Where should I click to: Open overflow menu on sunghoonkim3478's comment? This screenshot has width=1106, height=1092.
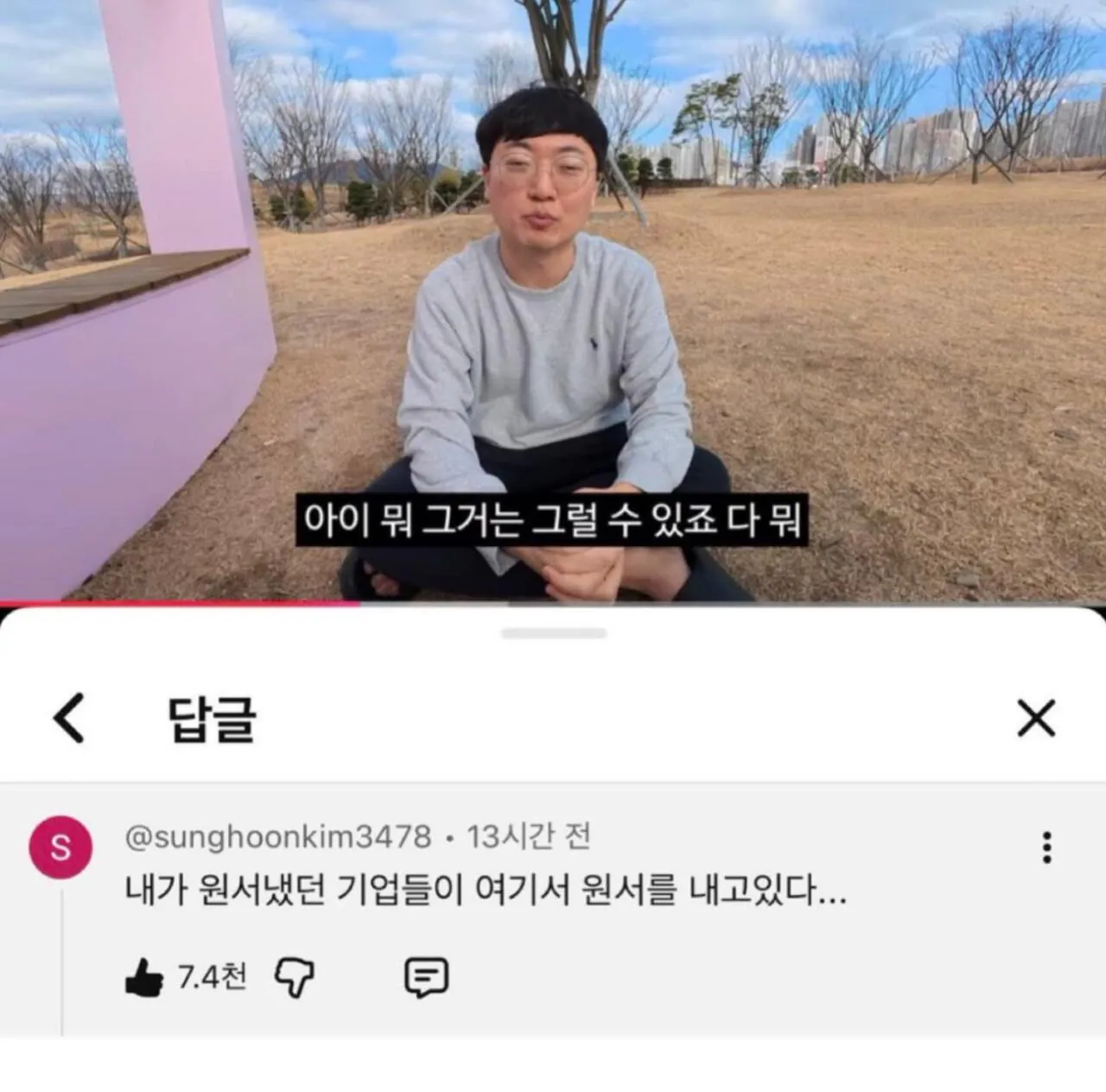[x=1046, y=848]
